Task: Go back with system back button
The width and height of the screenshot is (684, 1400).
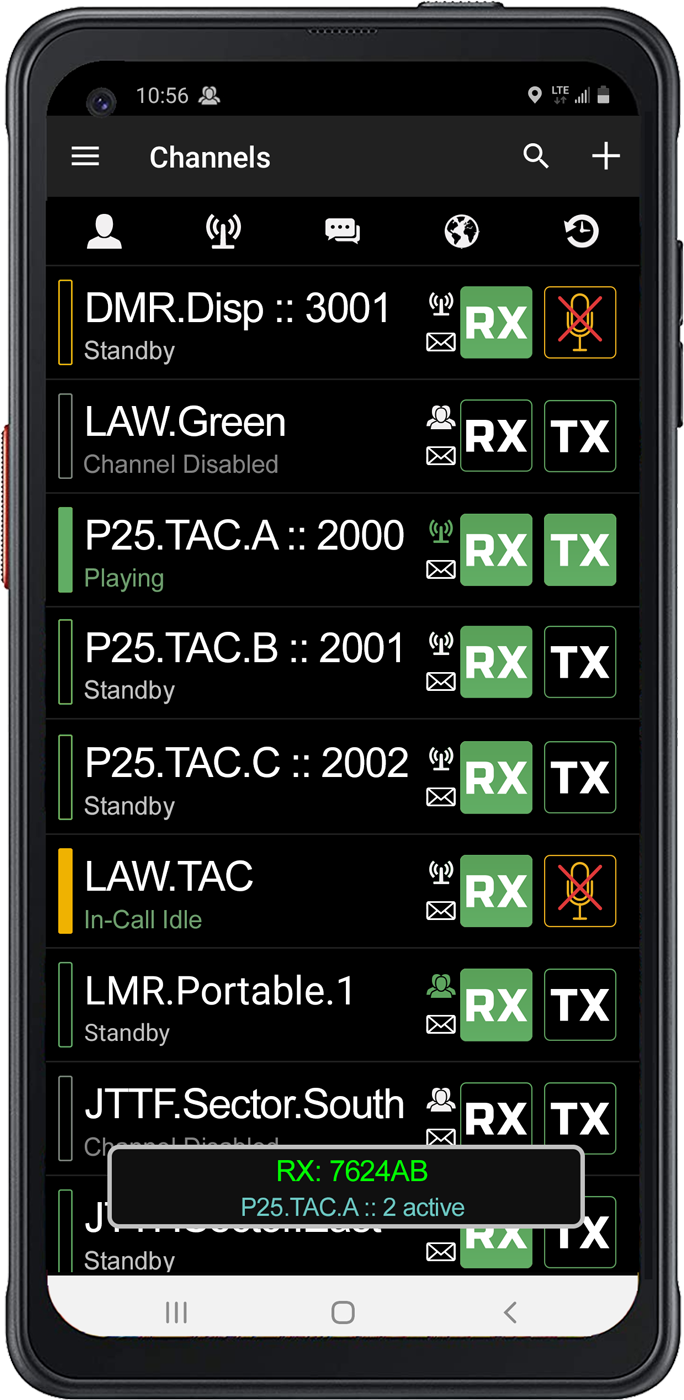Action: [x=510, y=1313]
